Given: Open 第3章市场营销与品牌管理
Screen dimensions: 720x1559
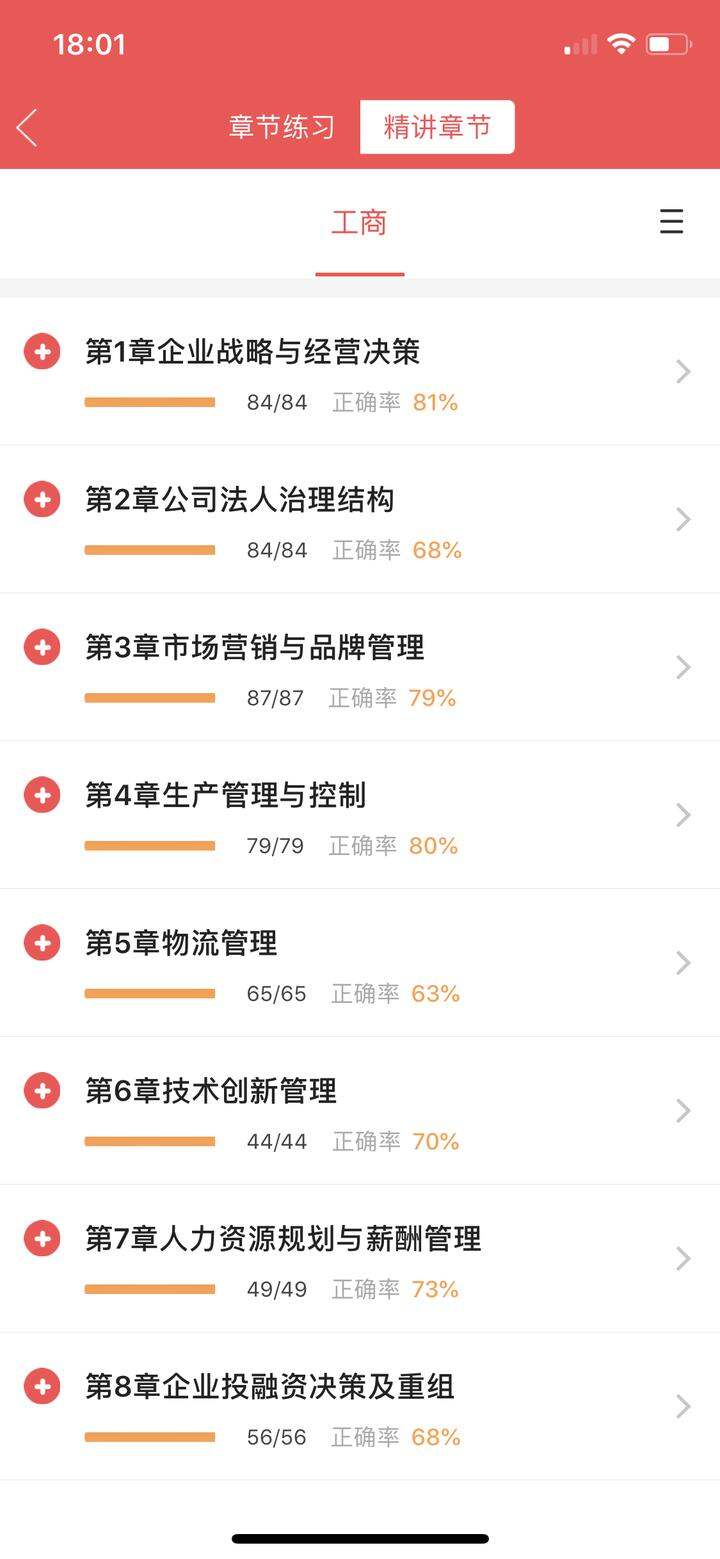Looking at the screenshot, I should point(360,667).
